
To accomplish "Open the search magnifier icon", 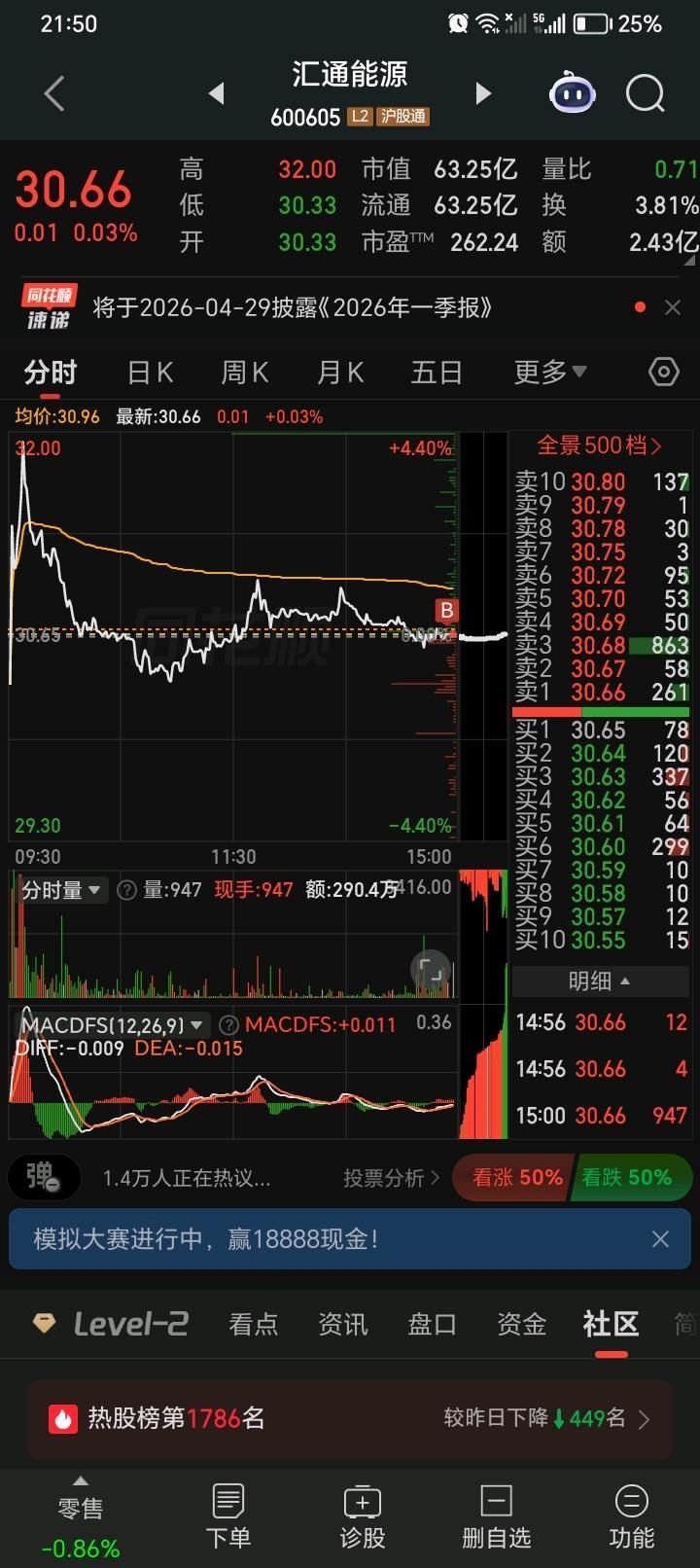I will click(x=645, y=94).
